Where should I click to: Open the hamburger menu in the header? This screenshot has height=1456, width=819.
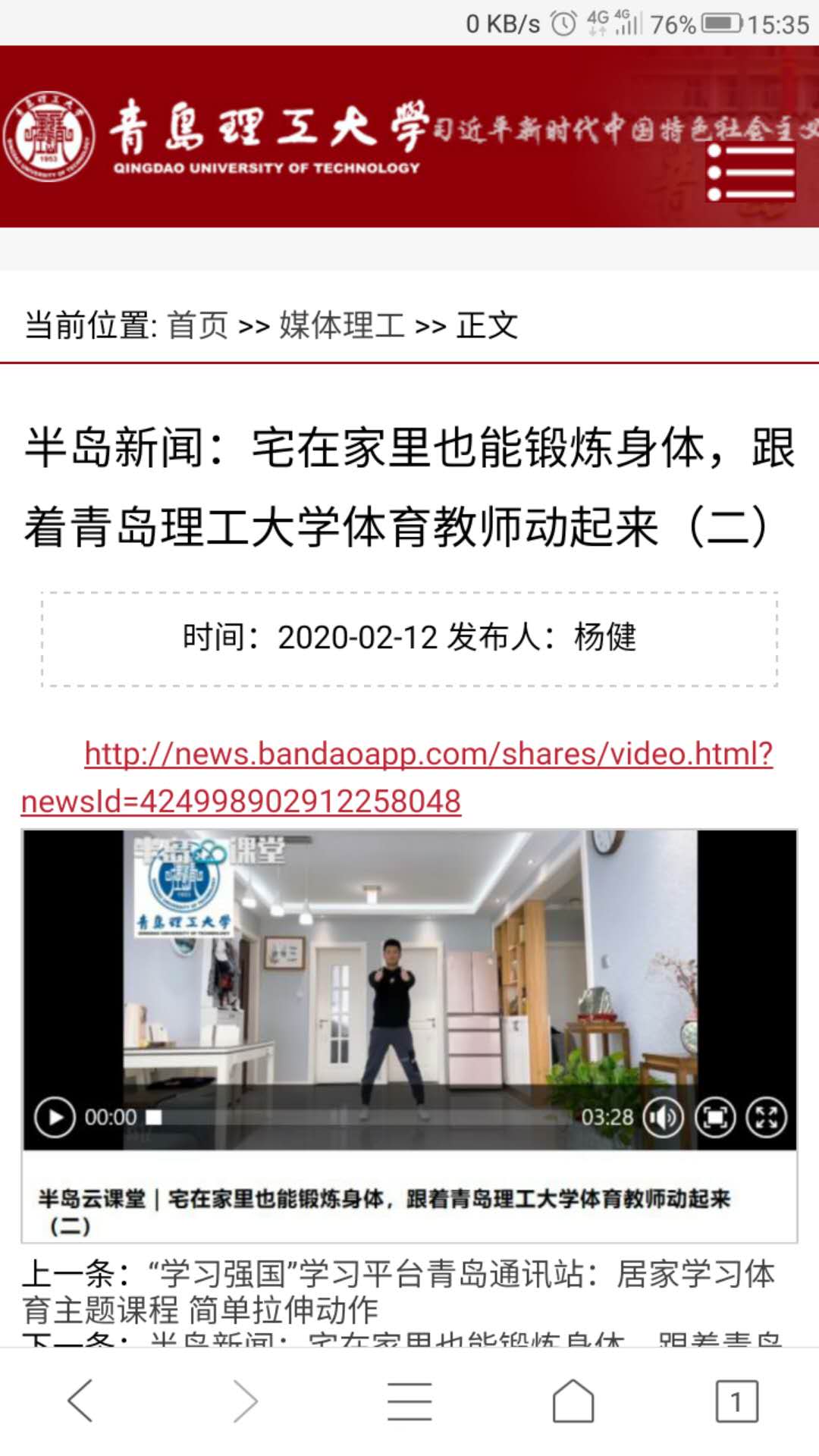point(751,173)
